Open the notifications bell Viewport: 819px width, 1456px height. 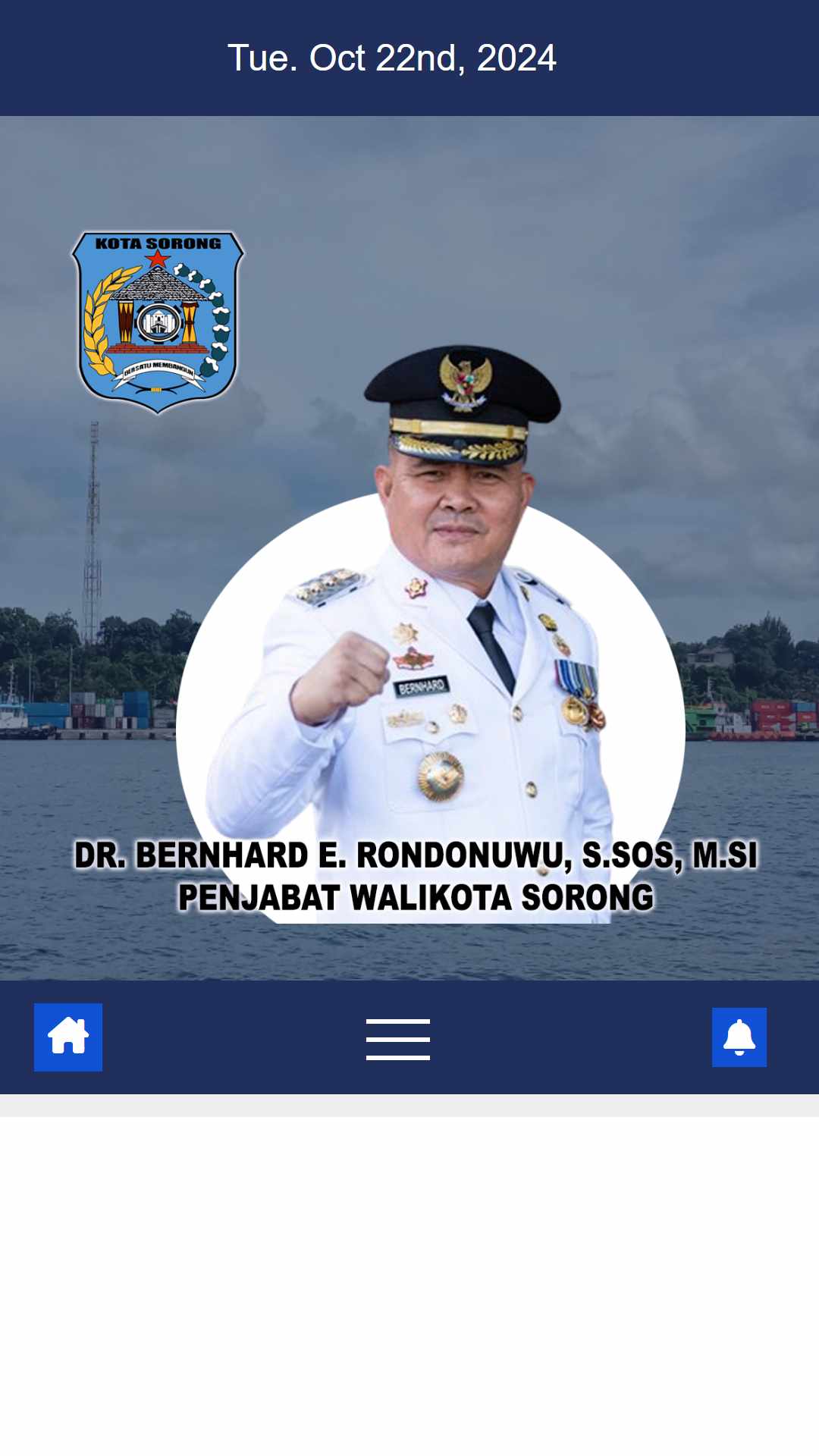739,1037
